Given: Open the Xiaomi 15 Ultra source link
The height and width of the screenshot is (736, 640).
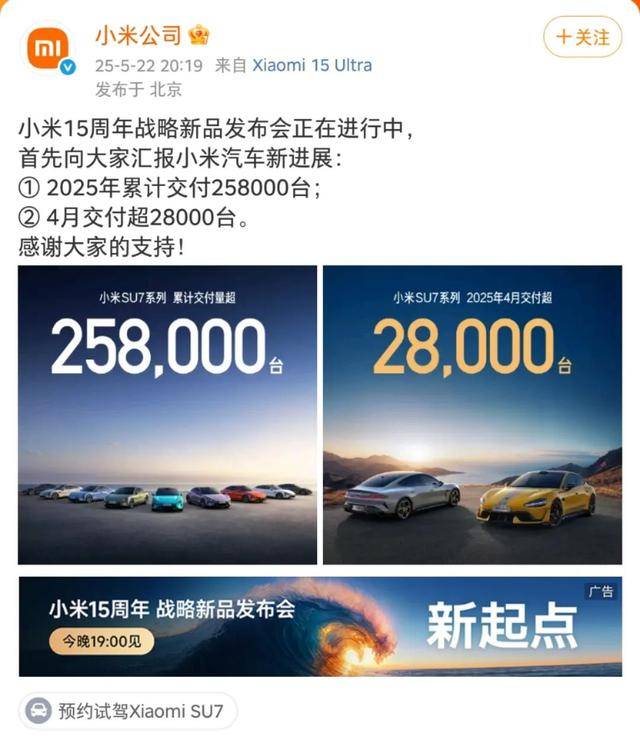Looking at the screenshot, I should pyautogui.click(x=311, y=65).
